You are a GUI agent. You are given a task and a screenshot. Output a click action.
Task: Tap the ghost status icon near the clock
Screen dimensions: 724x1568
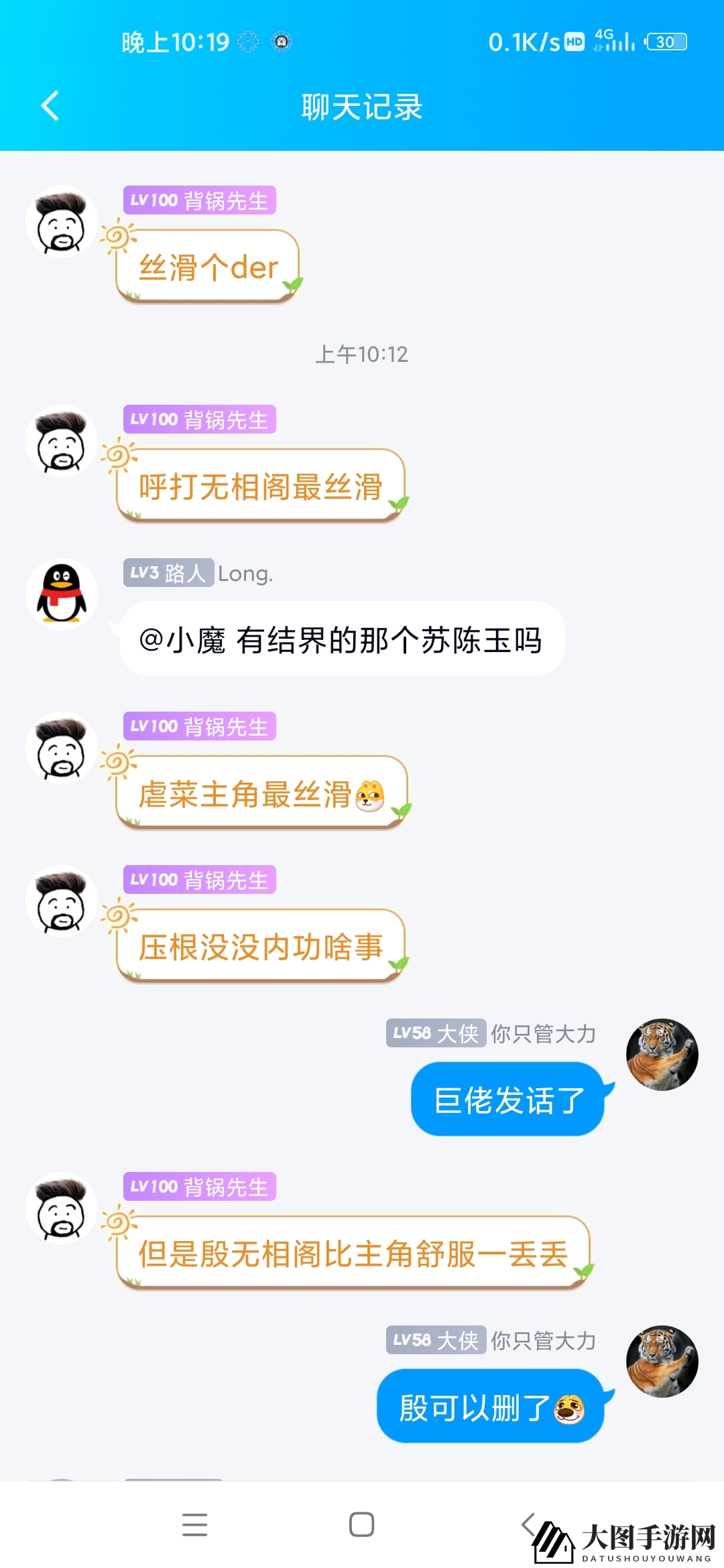coord(282,42)
